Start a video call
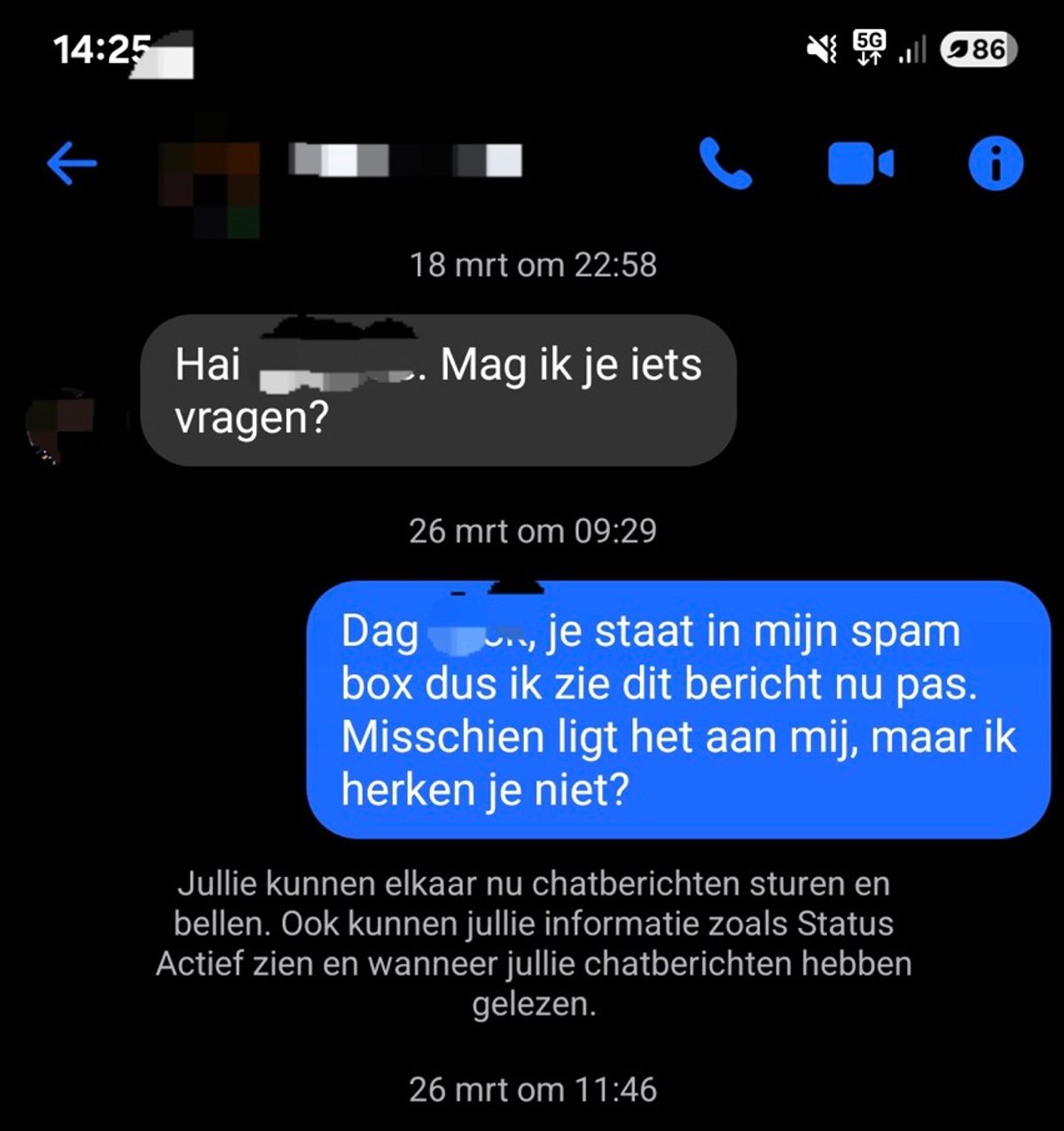Viewport: 1064px width, 1131px height. [860, 165]
